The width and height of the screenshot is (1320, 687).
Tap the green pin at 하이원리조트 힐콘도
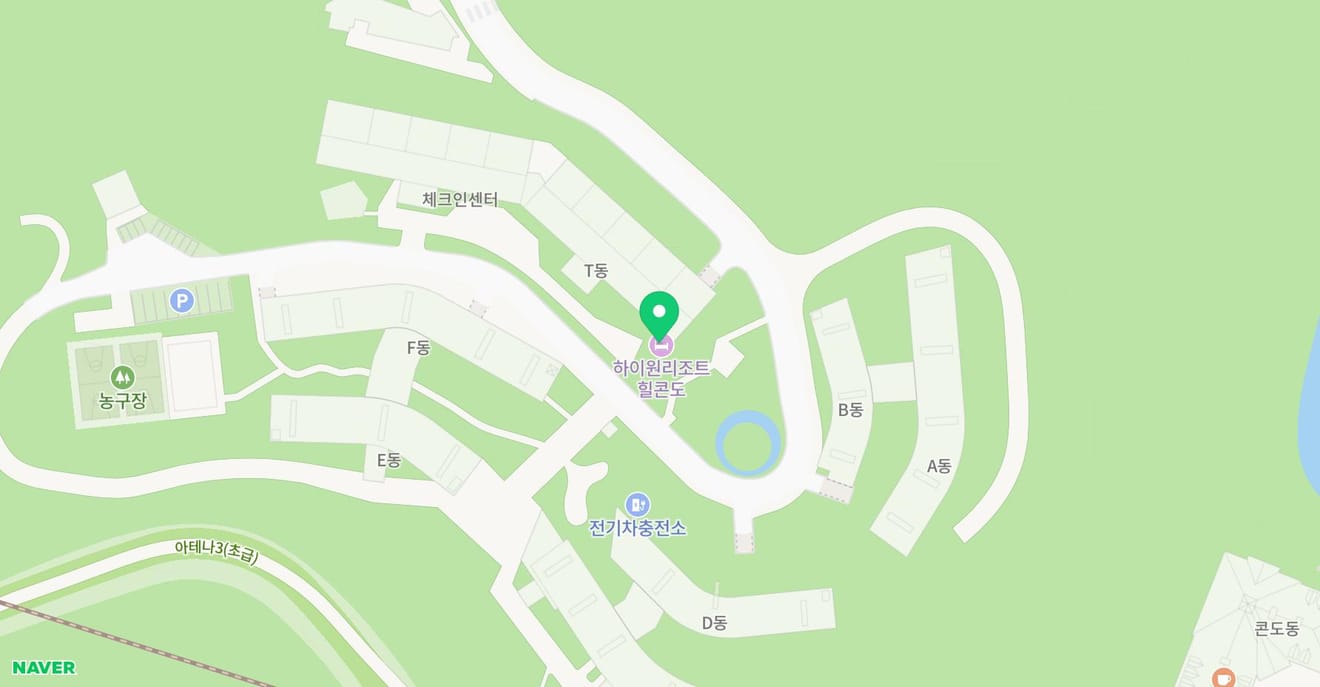tap(659, 314)
